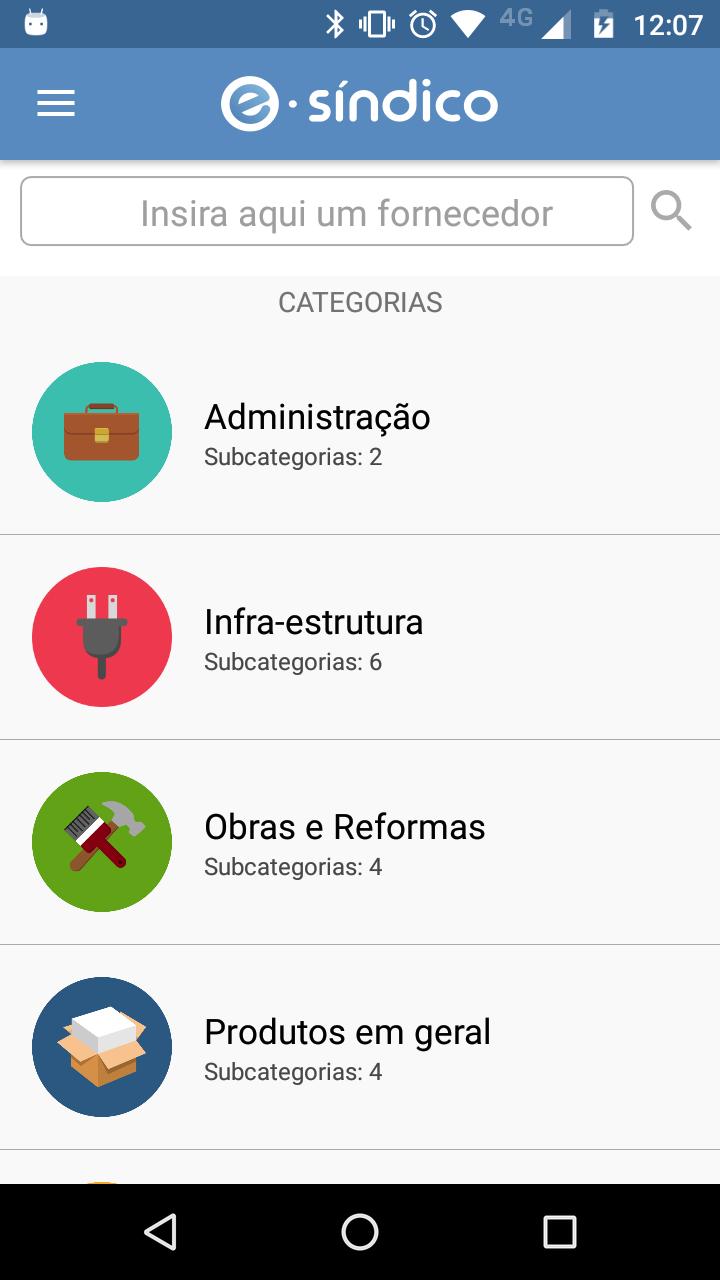
Task: Go back using the system back button
Action: [160, 1232]
